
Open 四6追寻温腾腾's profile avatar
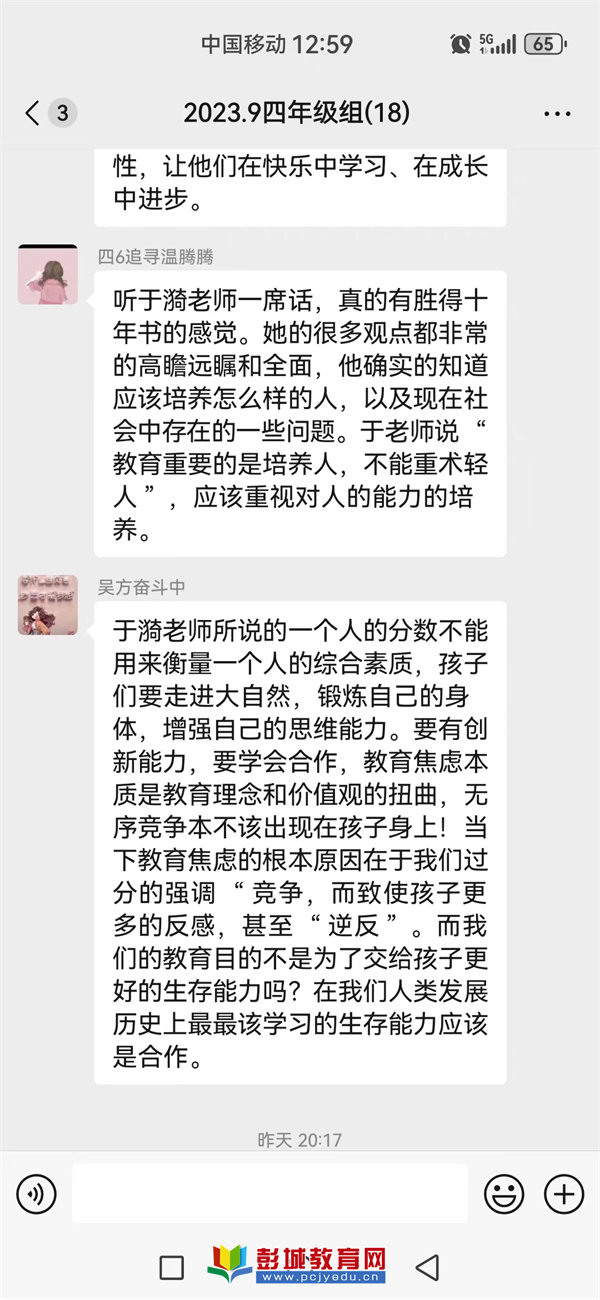(47, 274)
